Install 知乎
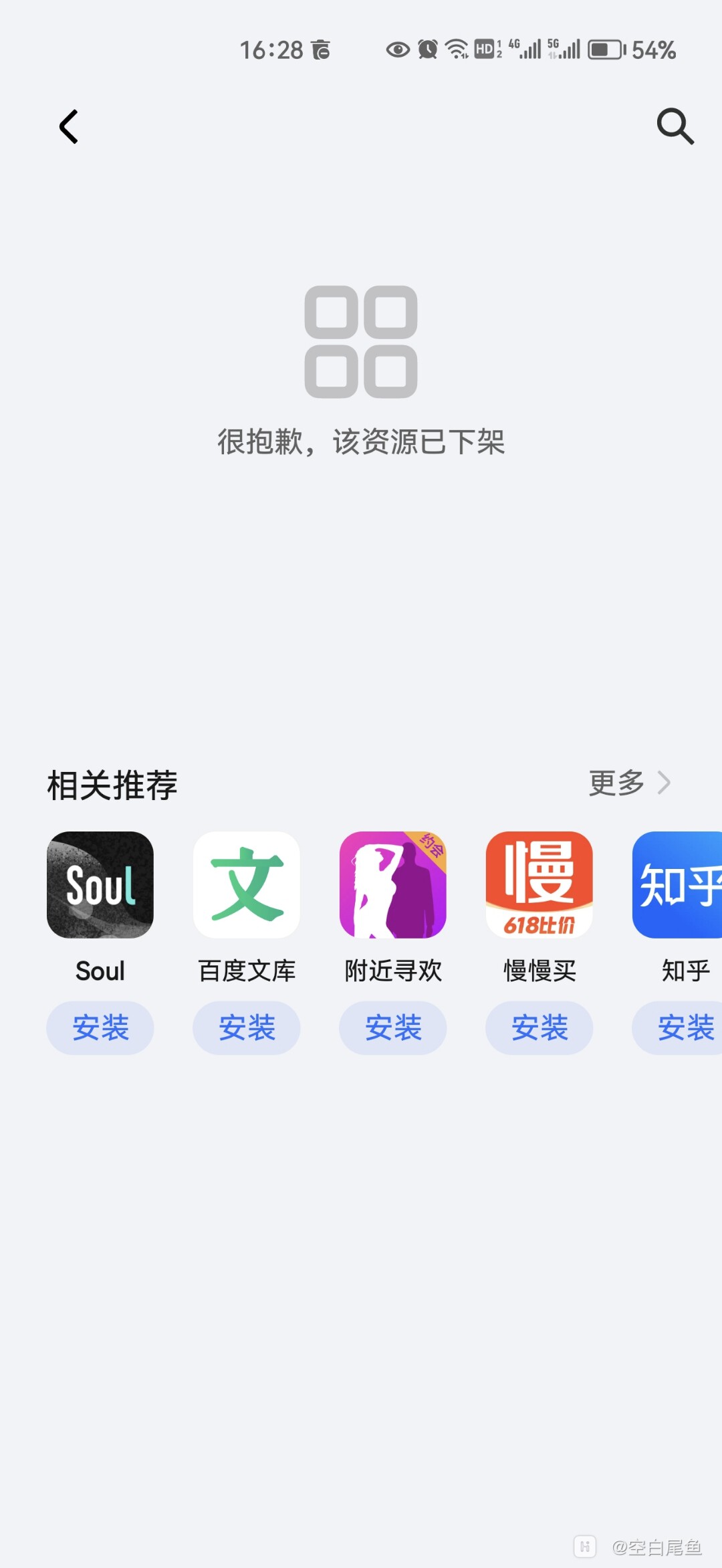Viewport: 722px width, 1568px height. [x=685, y=1028]
